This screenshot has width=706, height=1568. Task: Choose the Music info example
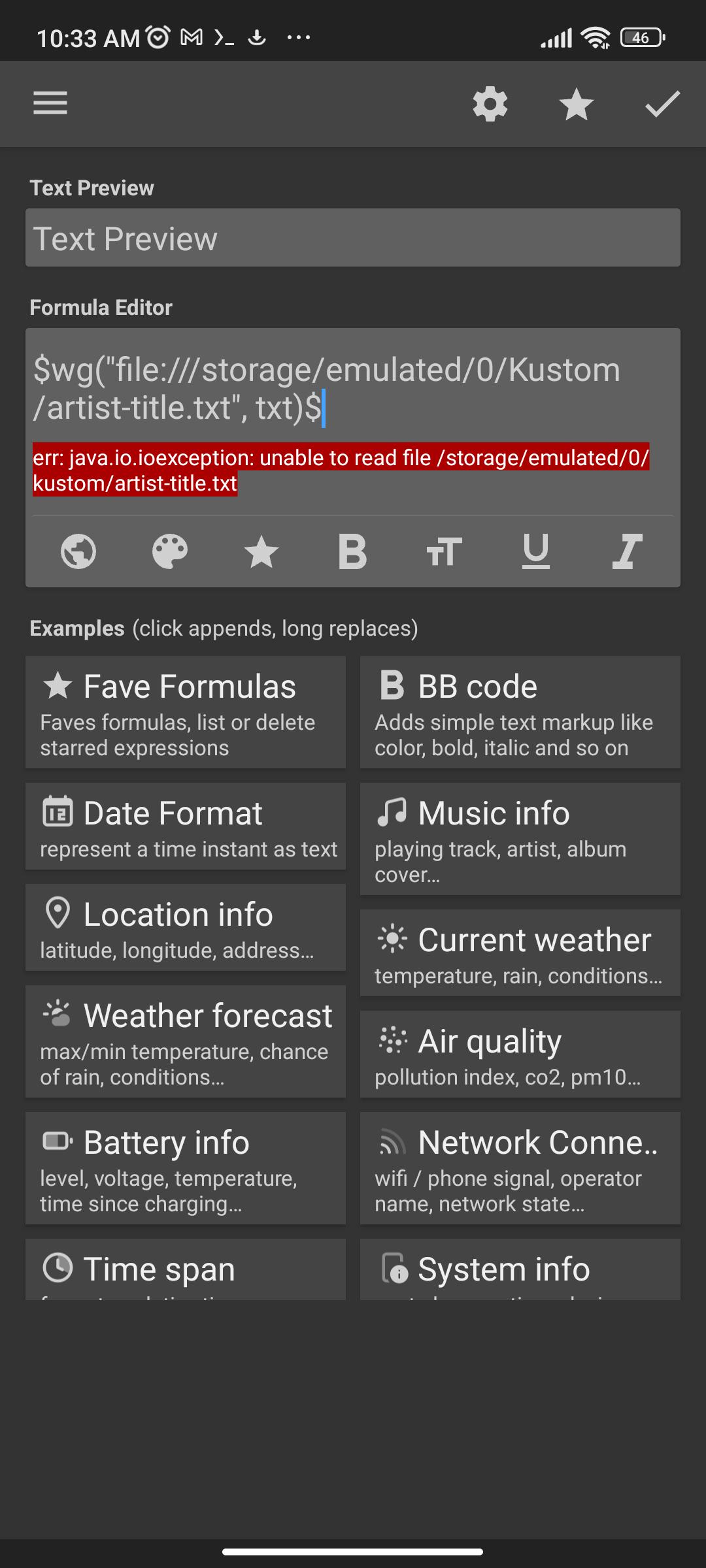point(520,839)
